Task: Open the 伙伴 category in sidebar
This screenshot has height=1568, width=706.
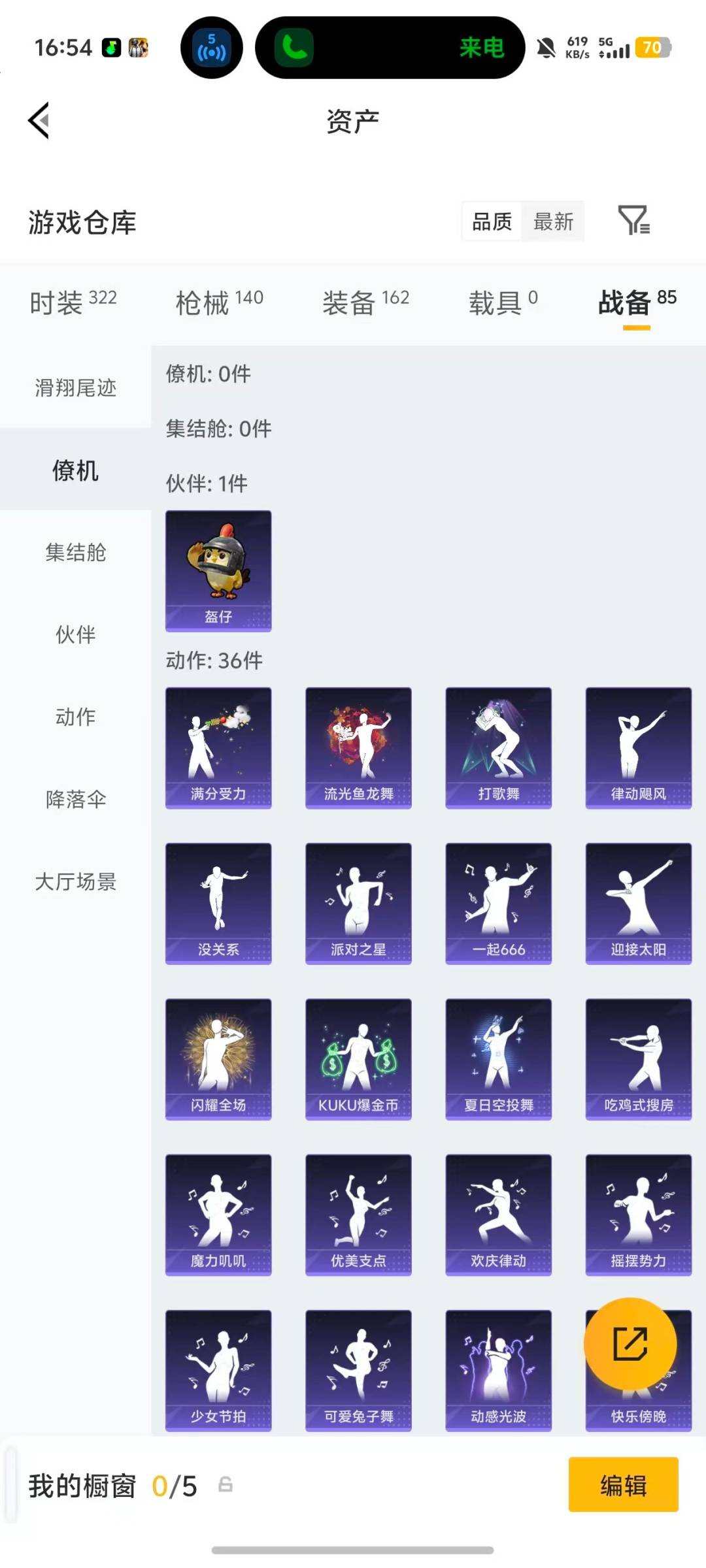Action: (75, 634)
